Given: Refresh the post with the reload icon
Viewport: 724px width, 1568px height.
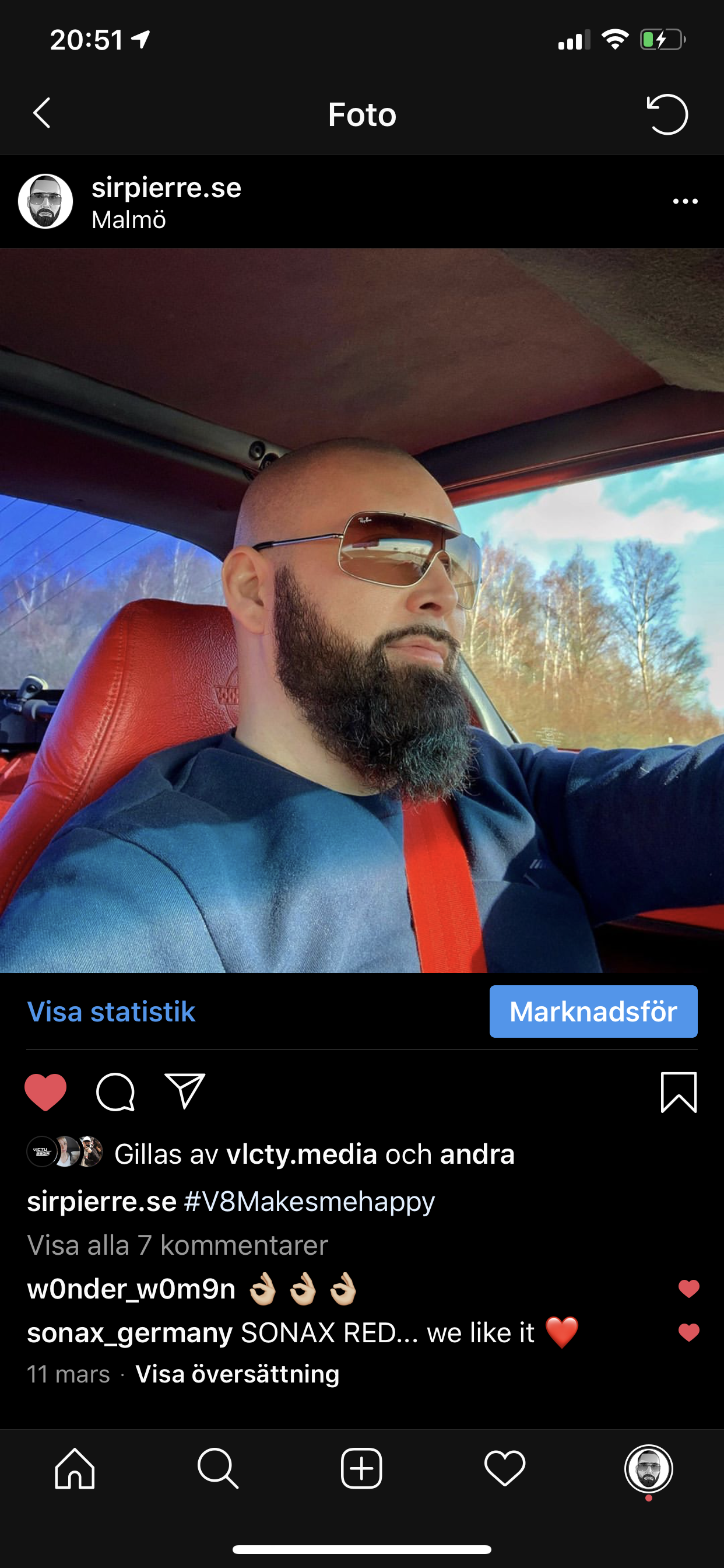Looking at the screenshot, I should pos(667,114).
